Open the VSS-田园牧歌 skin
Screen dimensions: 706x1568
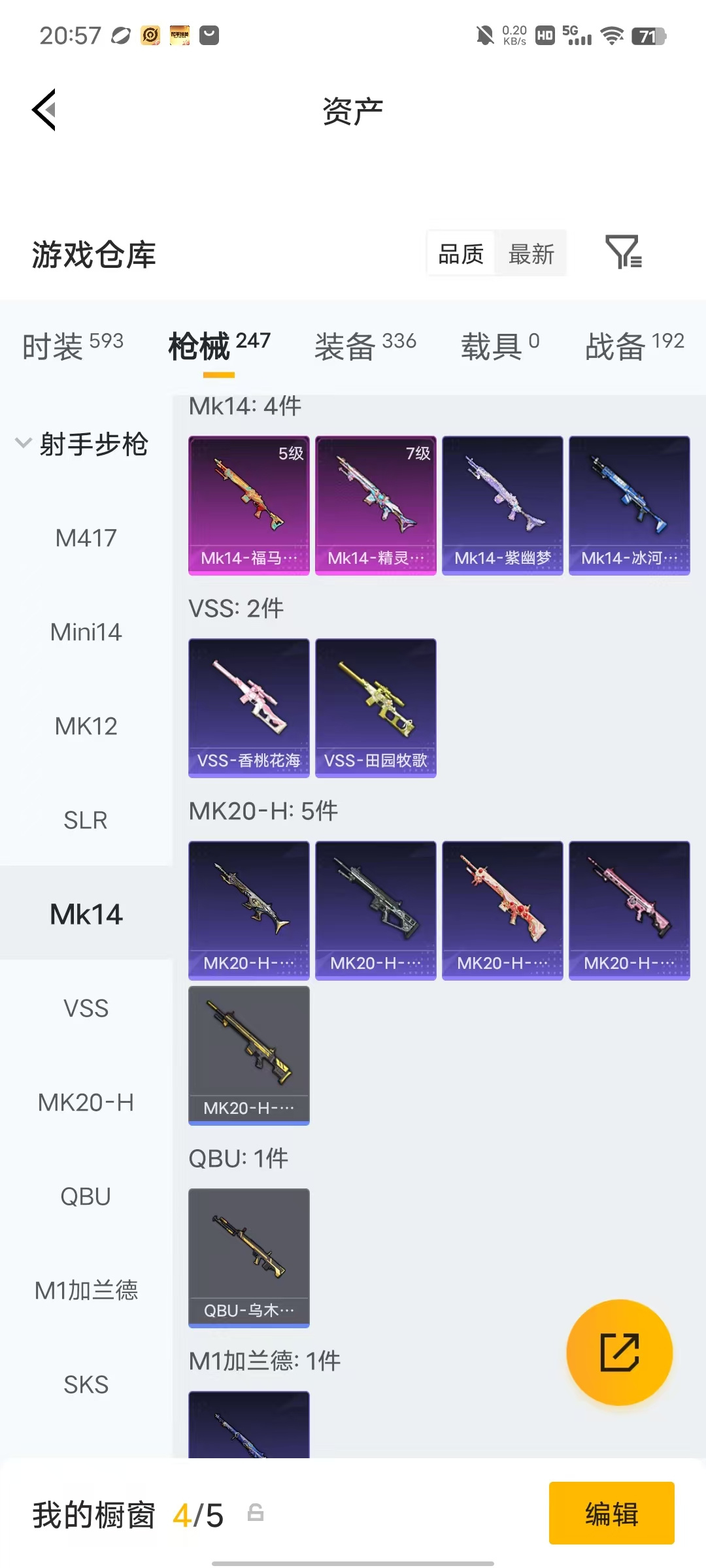pyautogui.click(x=376, y=708)
